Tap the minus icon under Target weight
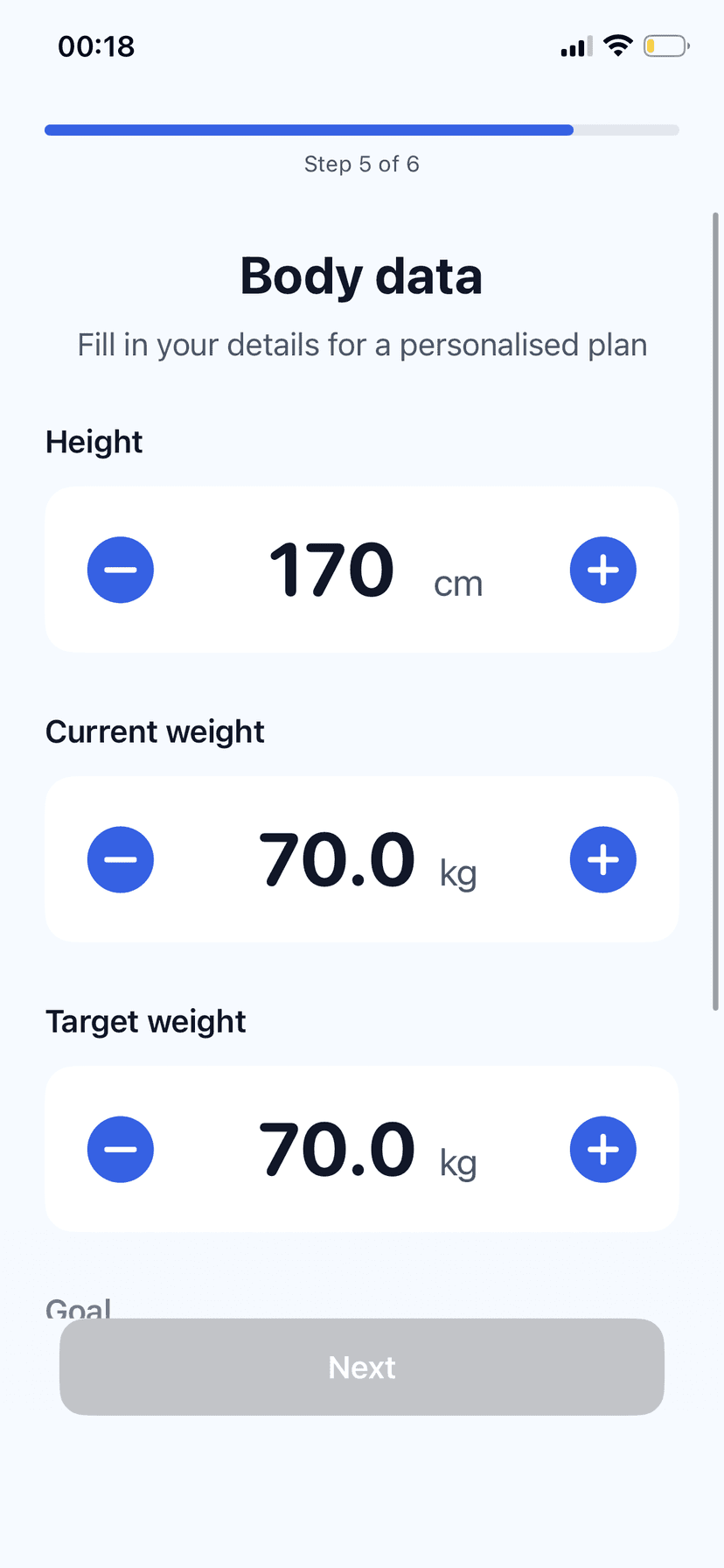The height and width of the screenshot is (1568, 724). pyautogui.click(x=120, y=1149)
